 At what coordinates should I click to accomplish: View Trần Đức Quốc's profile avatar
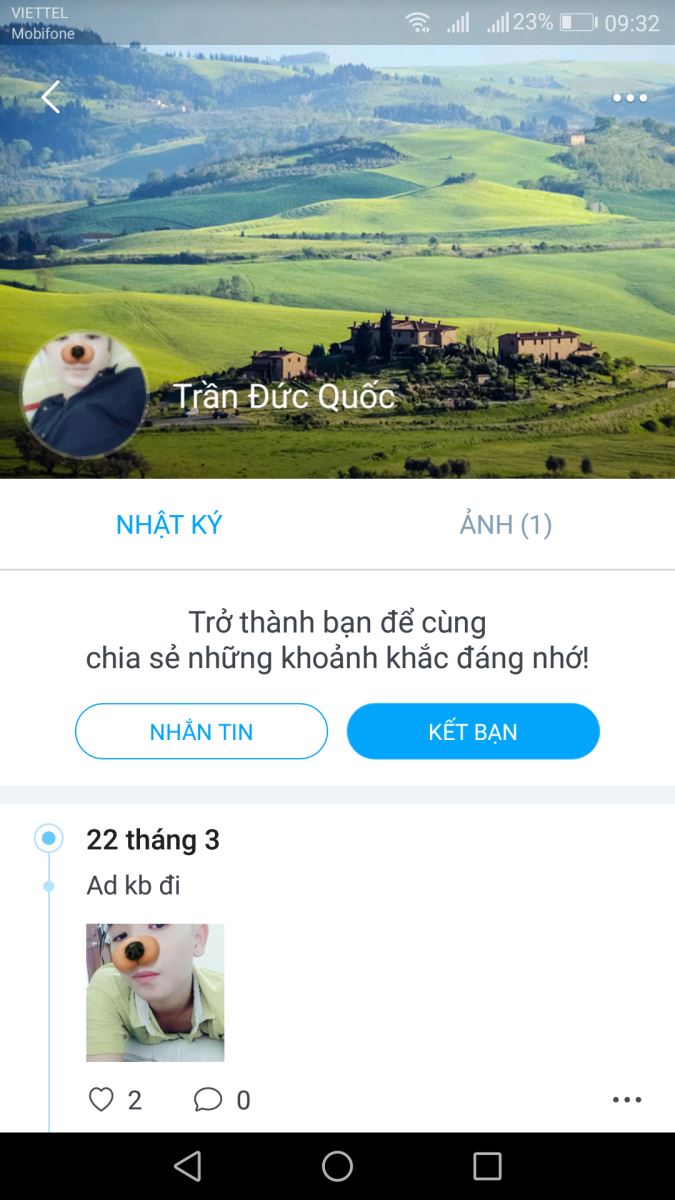point(84,395)
